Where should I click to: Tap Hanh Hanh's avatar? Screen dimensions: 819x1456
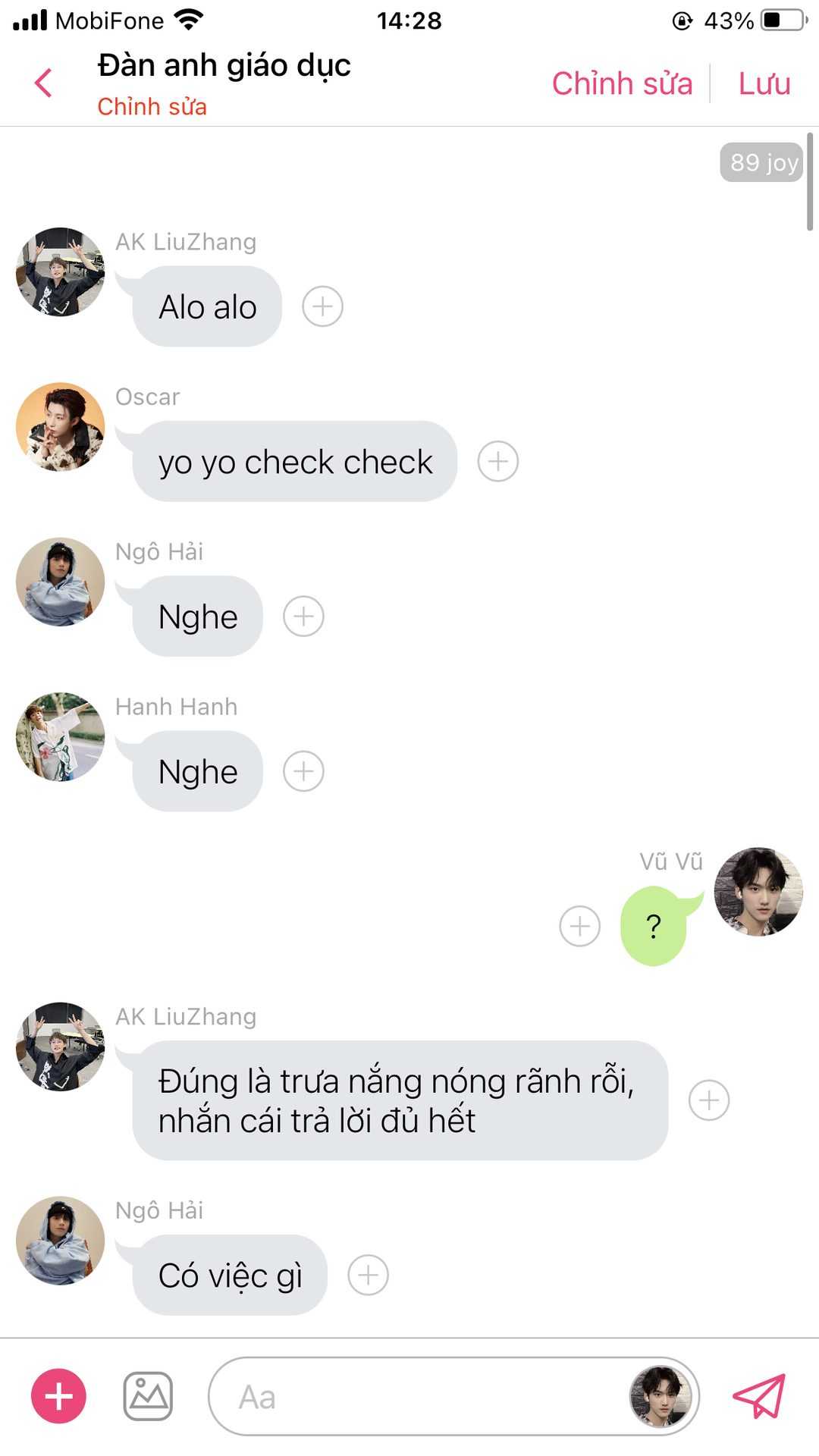[x=61, y=736]
